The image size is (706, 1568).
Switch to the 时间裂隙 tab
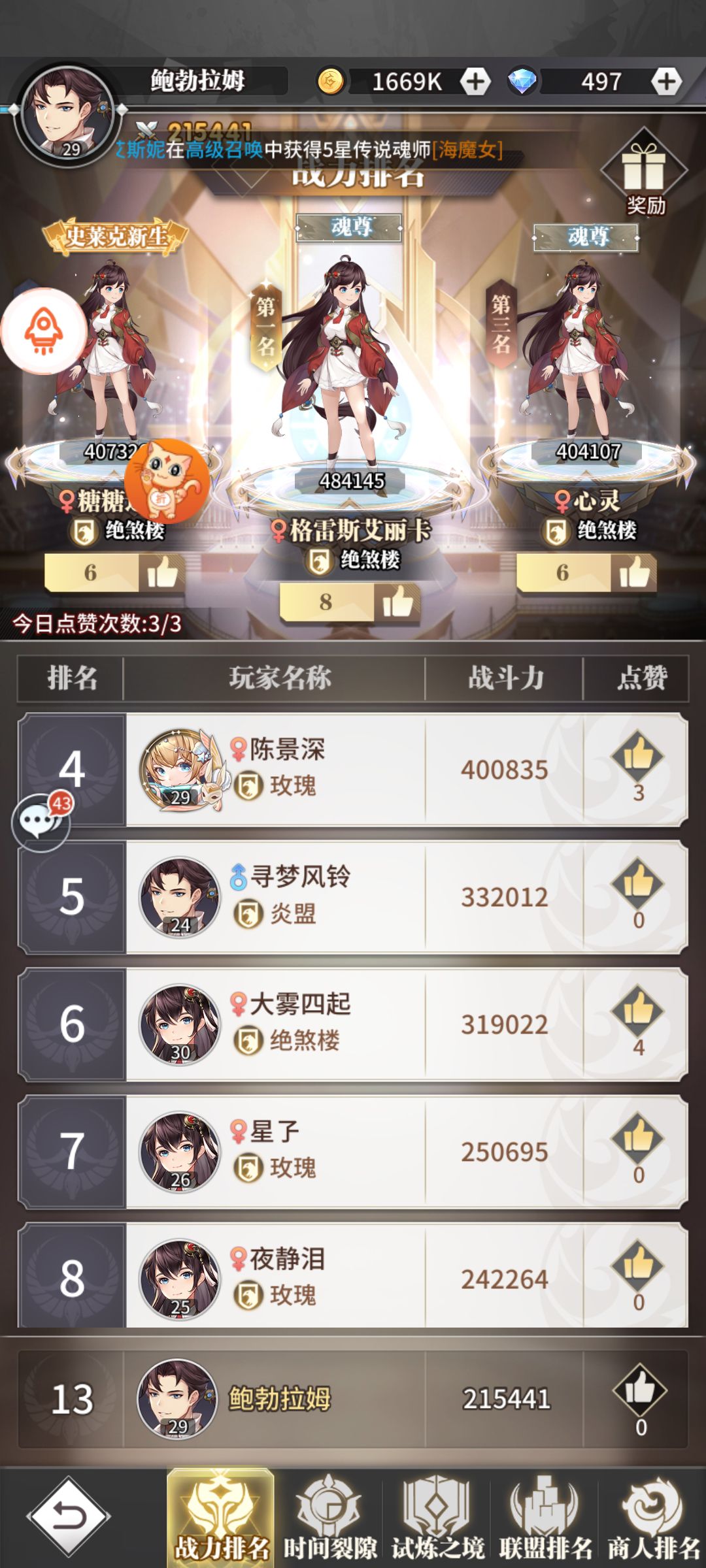pos(329,1518)
